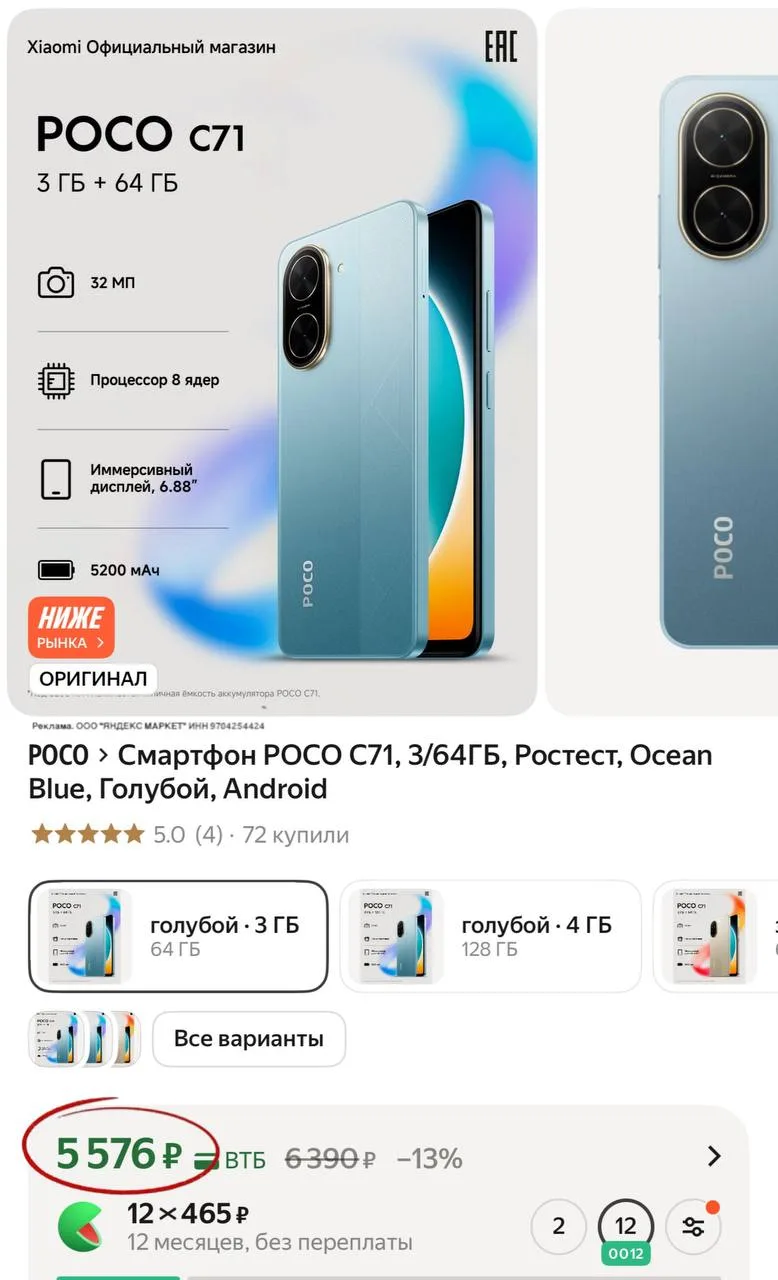778x1280 pixels.
Task: Choose the 12-month installment option
Action: click(x=625, y=1226)
